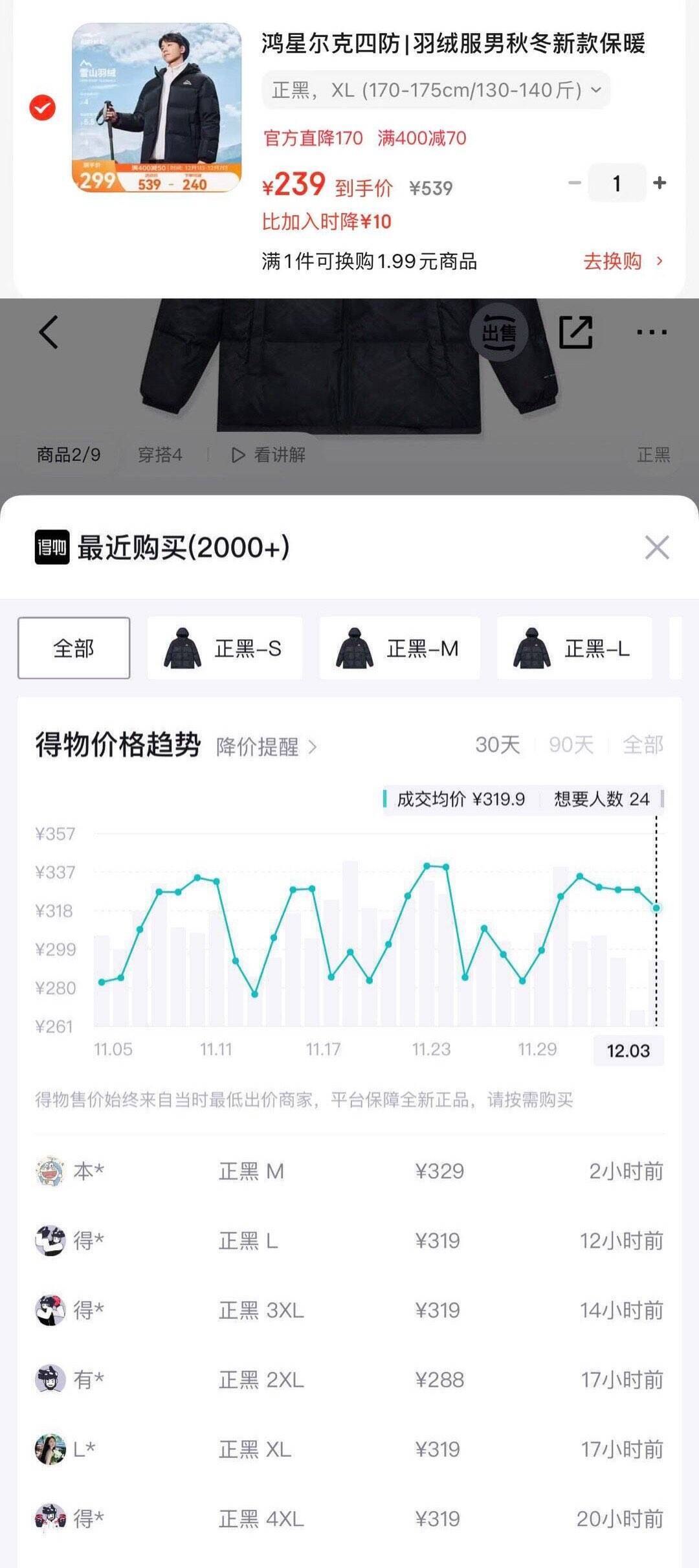Screen dimensions: 699x1568
Task: Select the 全部 size filter
Action: tap(74, 648)
